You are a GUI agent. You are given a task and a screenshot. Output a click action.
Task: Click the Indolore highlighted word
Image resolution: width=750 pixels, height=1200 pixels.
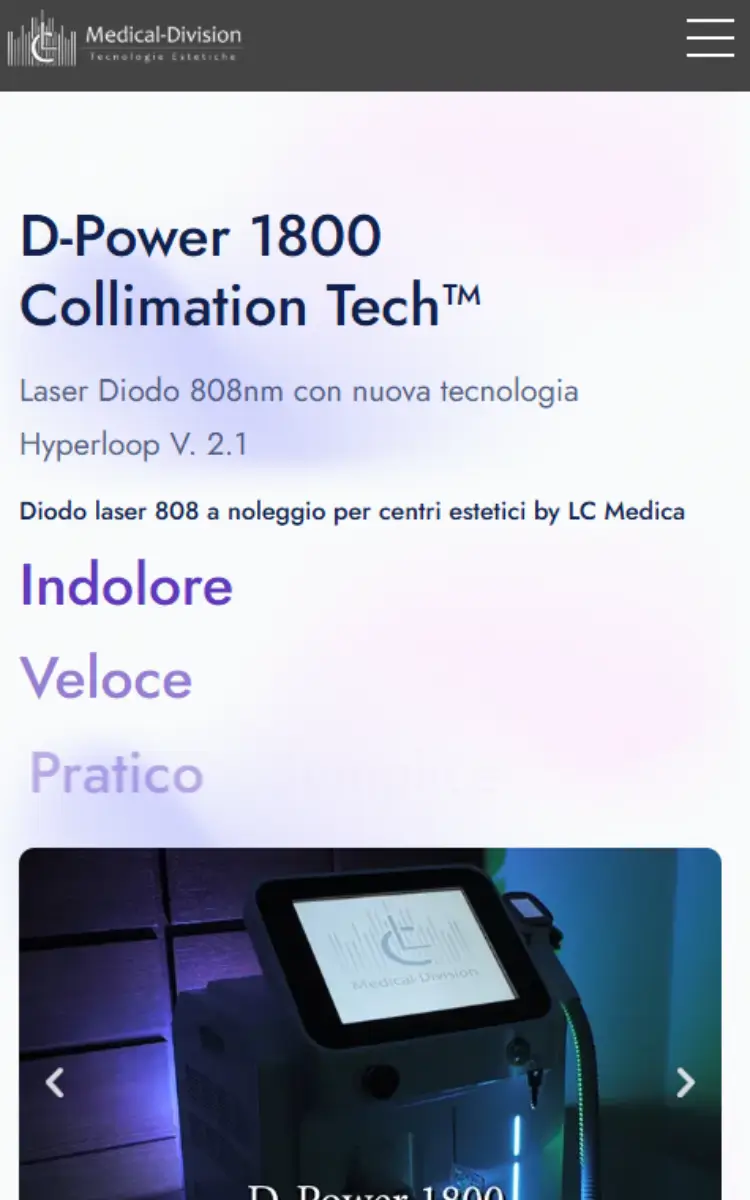coord(125,584)
